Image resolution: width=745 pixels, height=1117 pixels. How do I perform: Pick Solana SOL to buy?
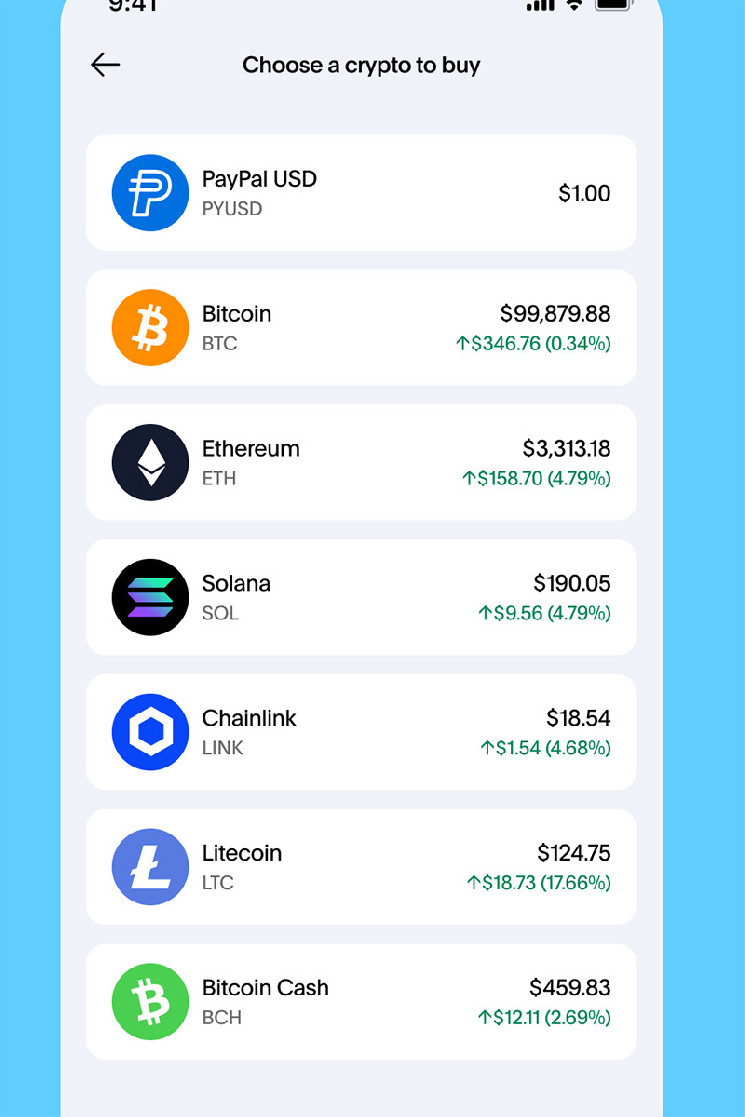click(x=360, y=597)
